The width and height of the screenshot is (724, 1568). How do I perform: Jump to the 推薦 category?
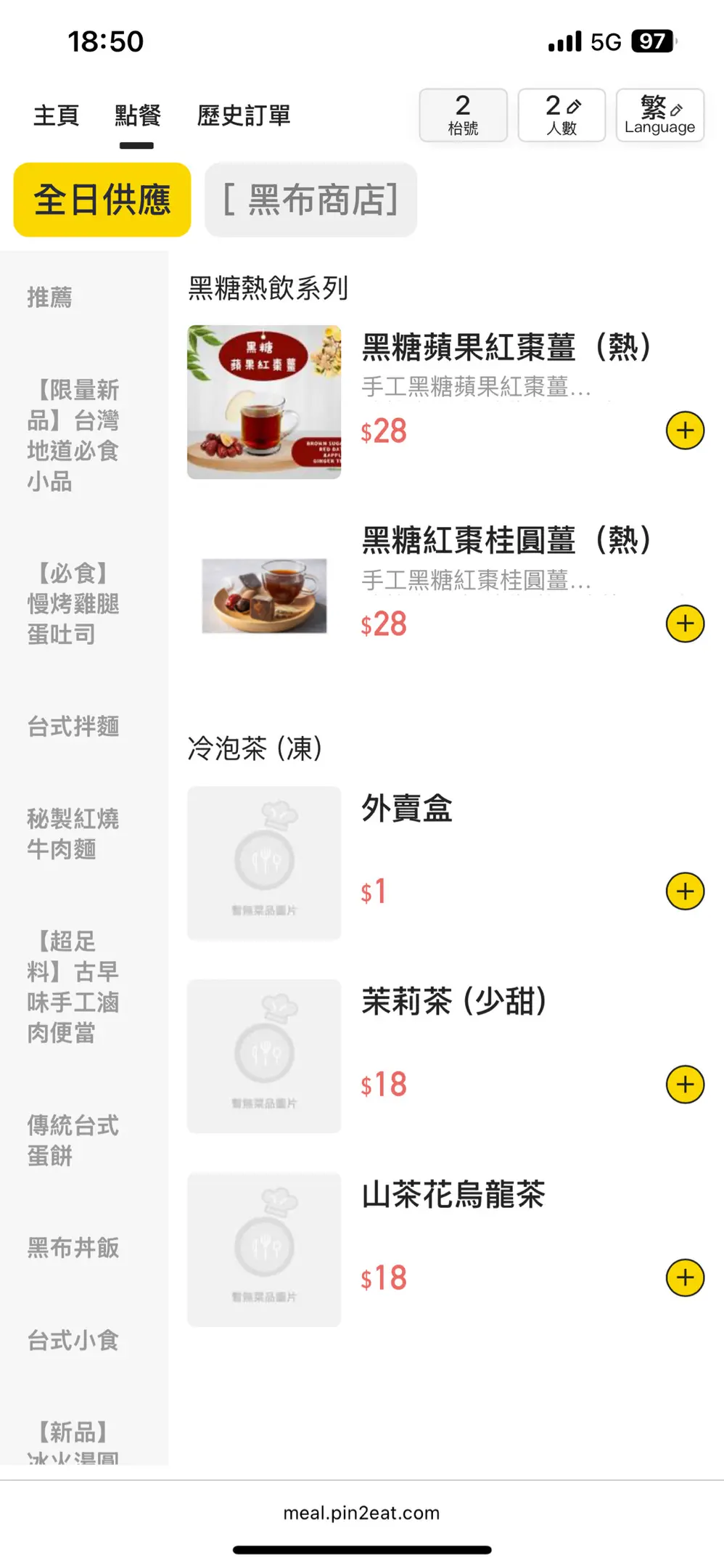pyautogui.click(x=50, y=297)
